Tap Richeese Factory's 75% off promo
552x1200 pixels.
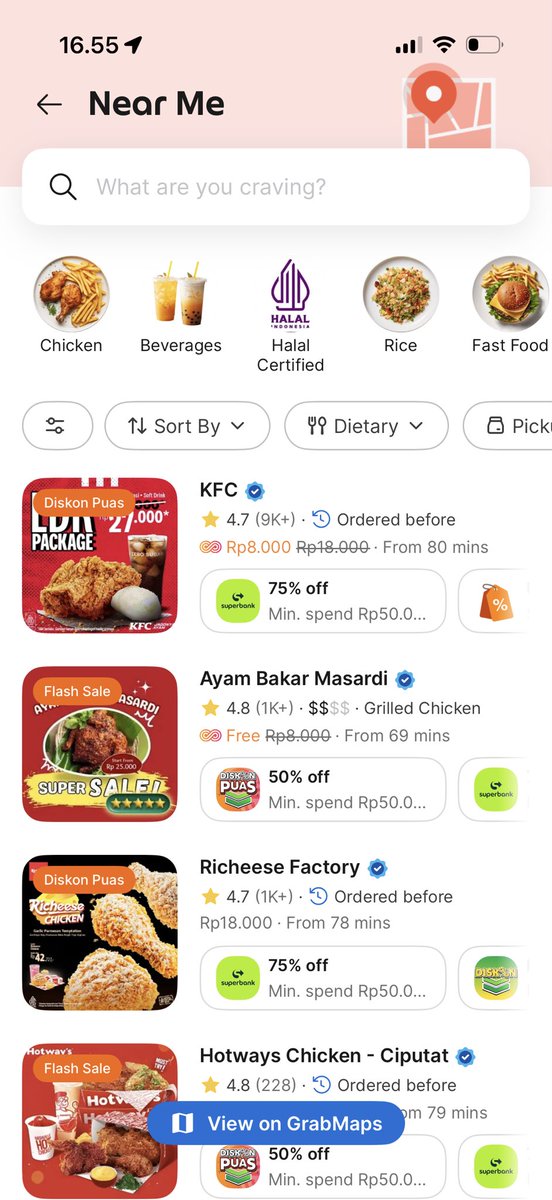pos(323,978)
